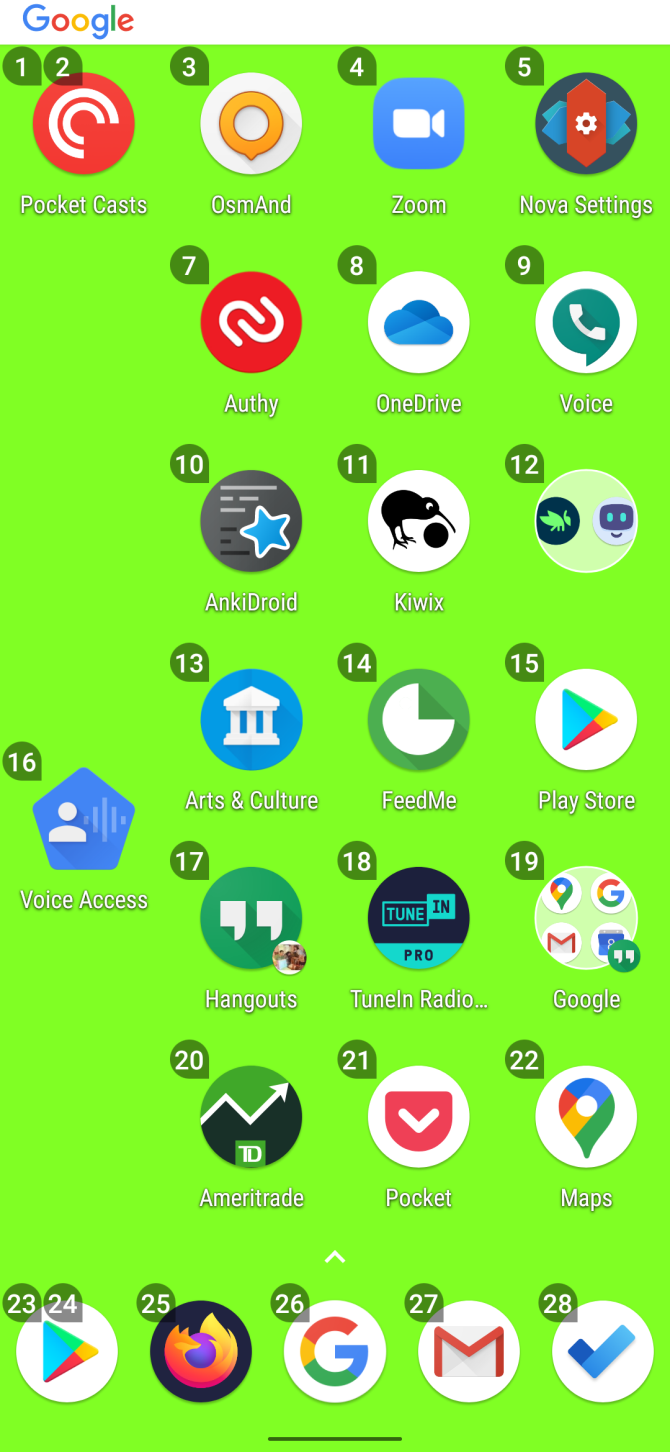Screen dimensions: 670x1452
Task: Open Voice Access
Action: 83,819
